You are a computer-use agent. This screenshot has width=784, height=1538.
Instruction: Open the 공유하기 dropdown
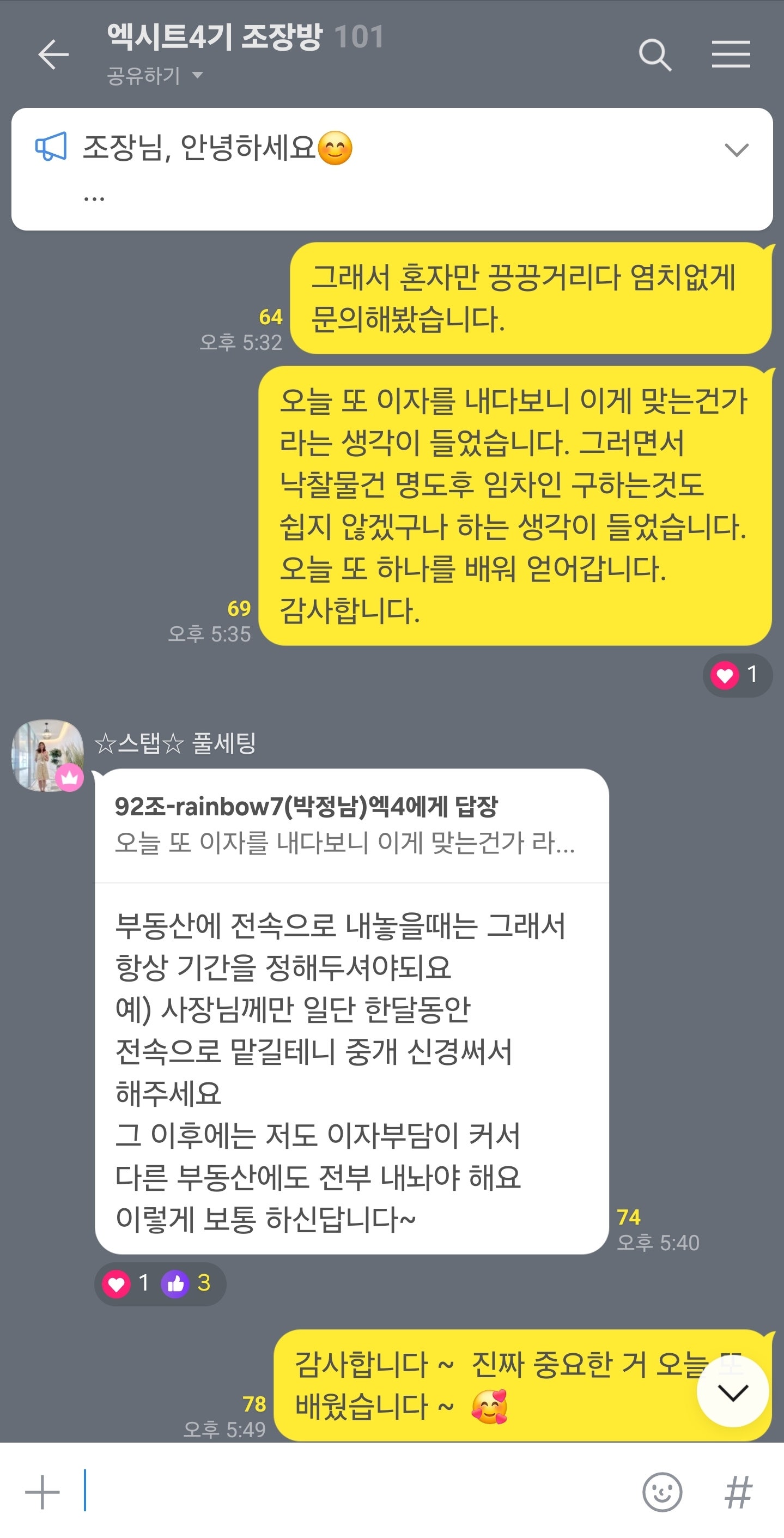(x=154, y=76)
